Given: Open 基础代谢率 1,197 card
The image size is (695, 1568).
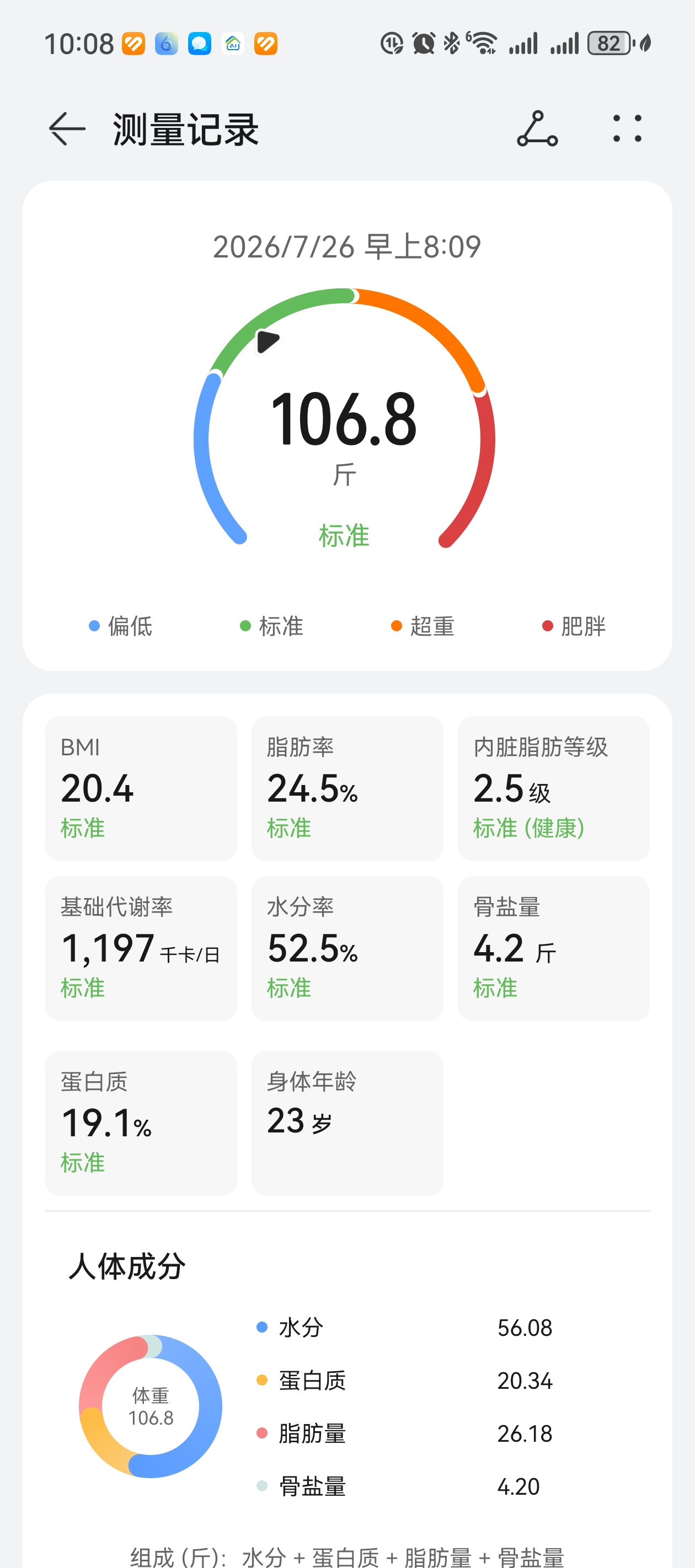Looking at the screenshot, I should click(141, 948).
